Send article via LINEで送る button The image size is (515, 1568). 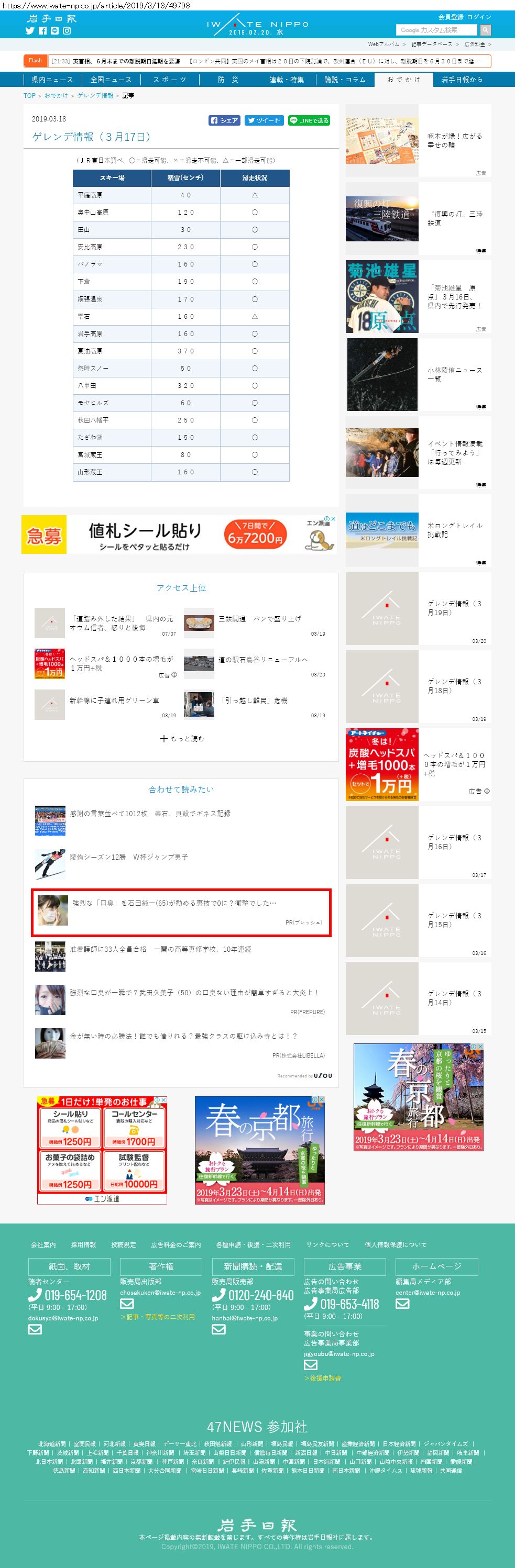(x=309, y=120)
